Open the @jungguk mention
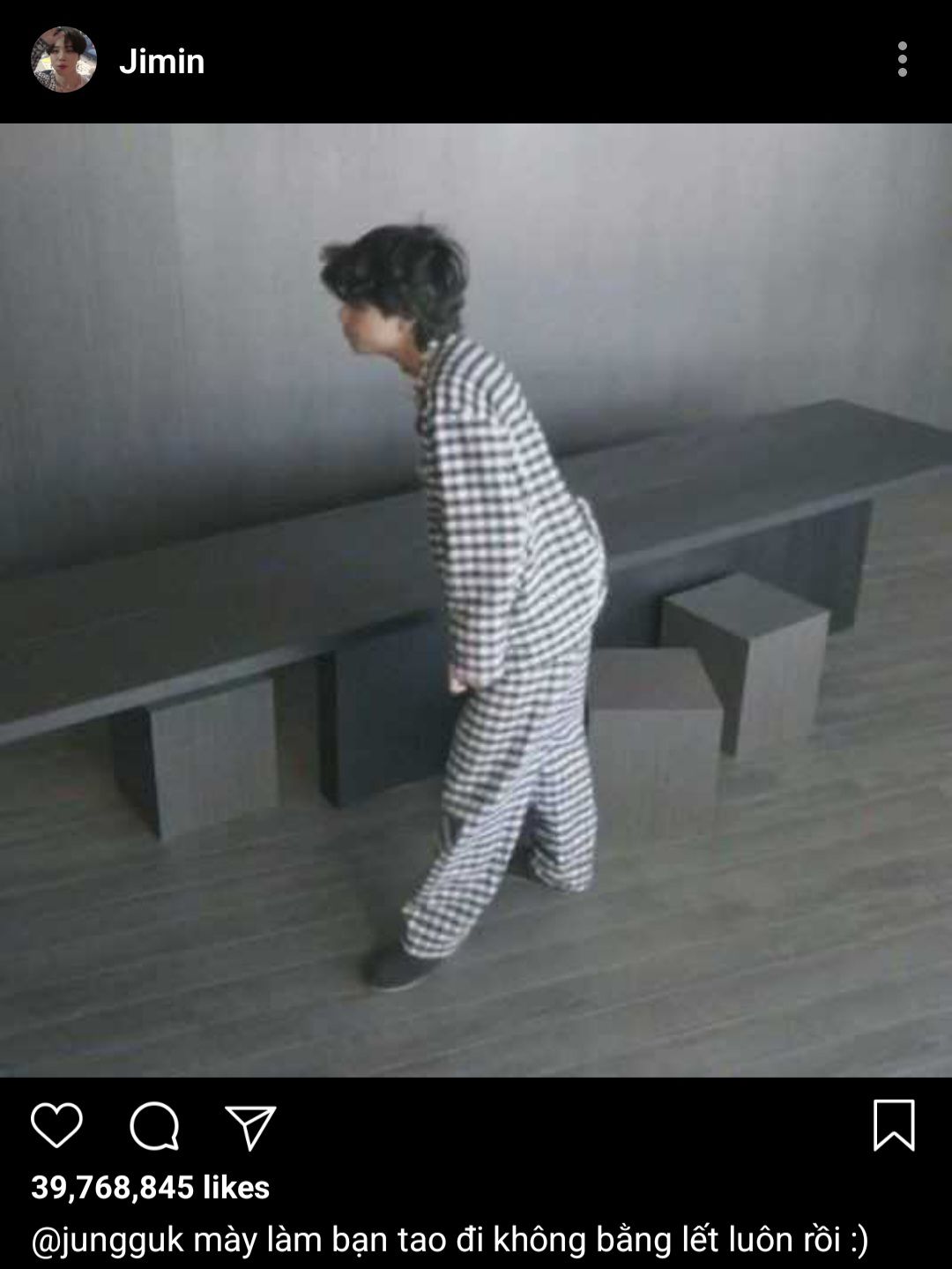This screenshot has width=952, height=1269. coord(108,1240)
